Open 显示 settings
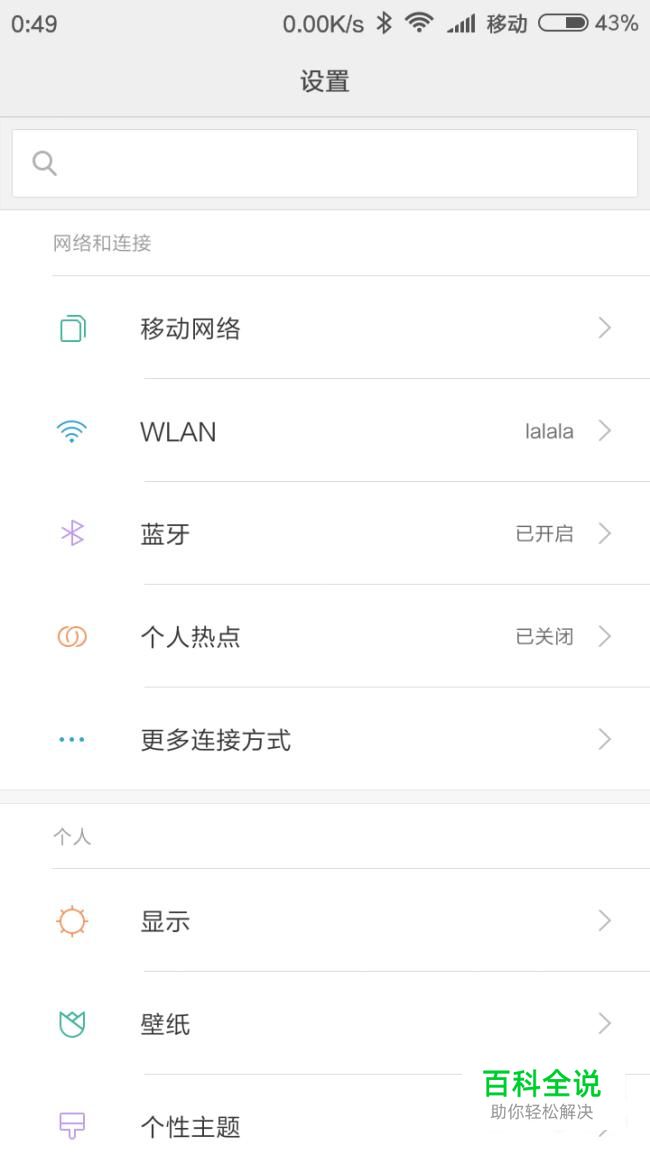The width and height of the screenshot is (650, 1155). tap(325, 921)
